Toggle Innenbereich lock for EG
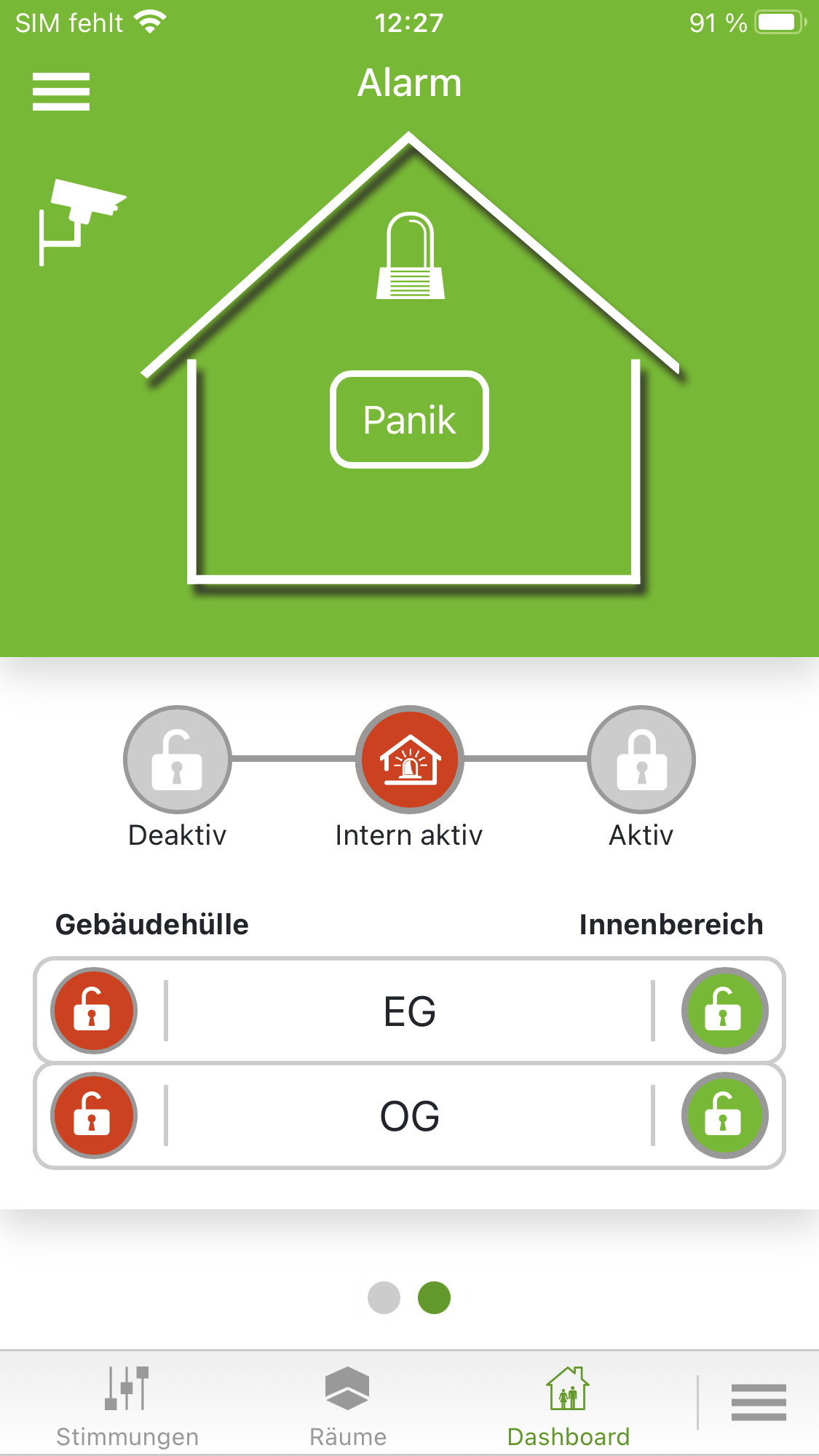819x1456 pixels. (724, 1011)
